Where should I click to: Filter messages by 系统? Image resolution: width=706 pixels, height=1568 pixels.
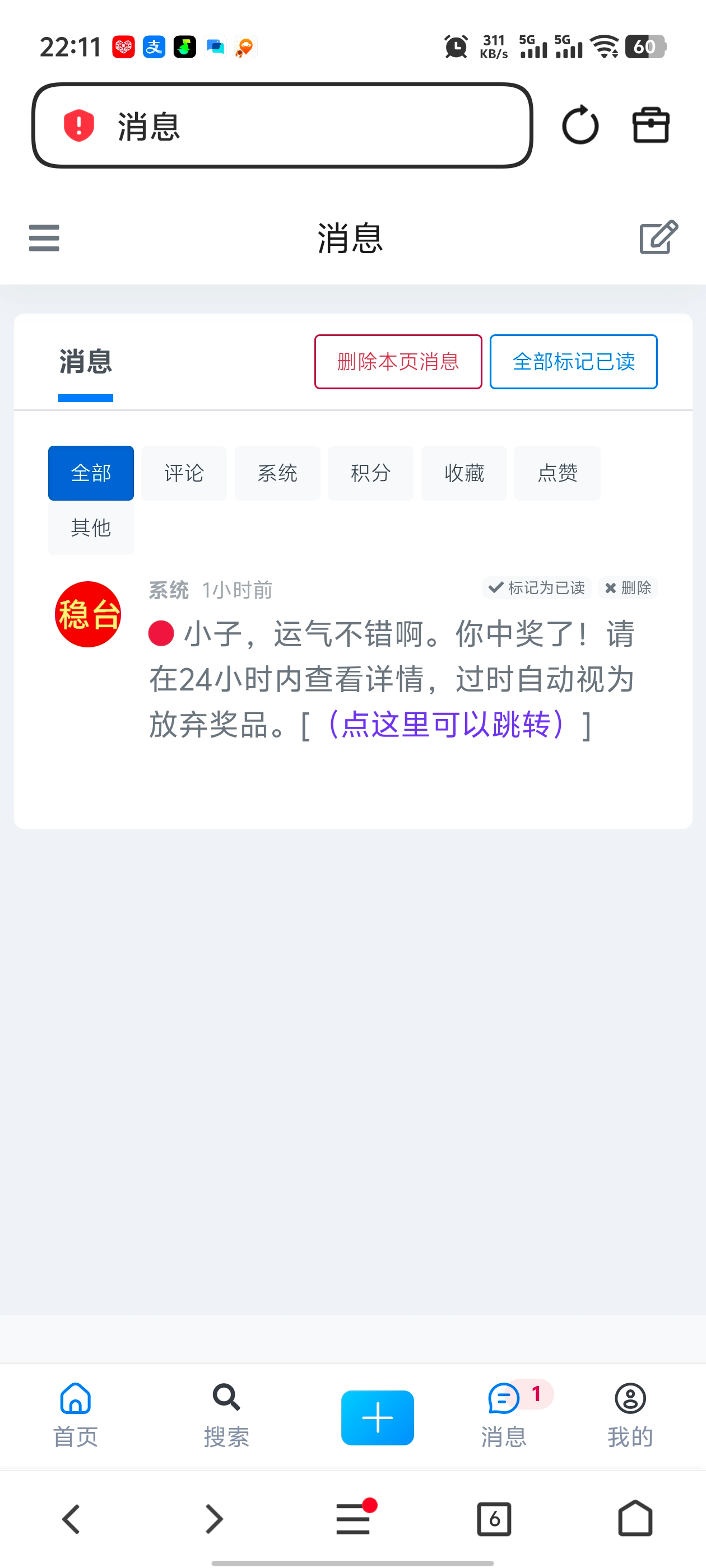277,473
